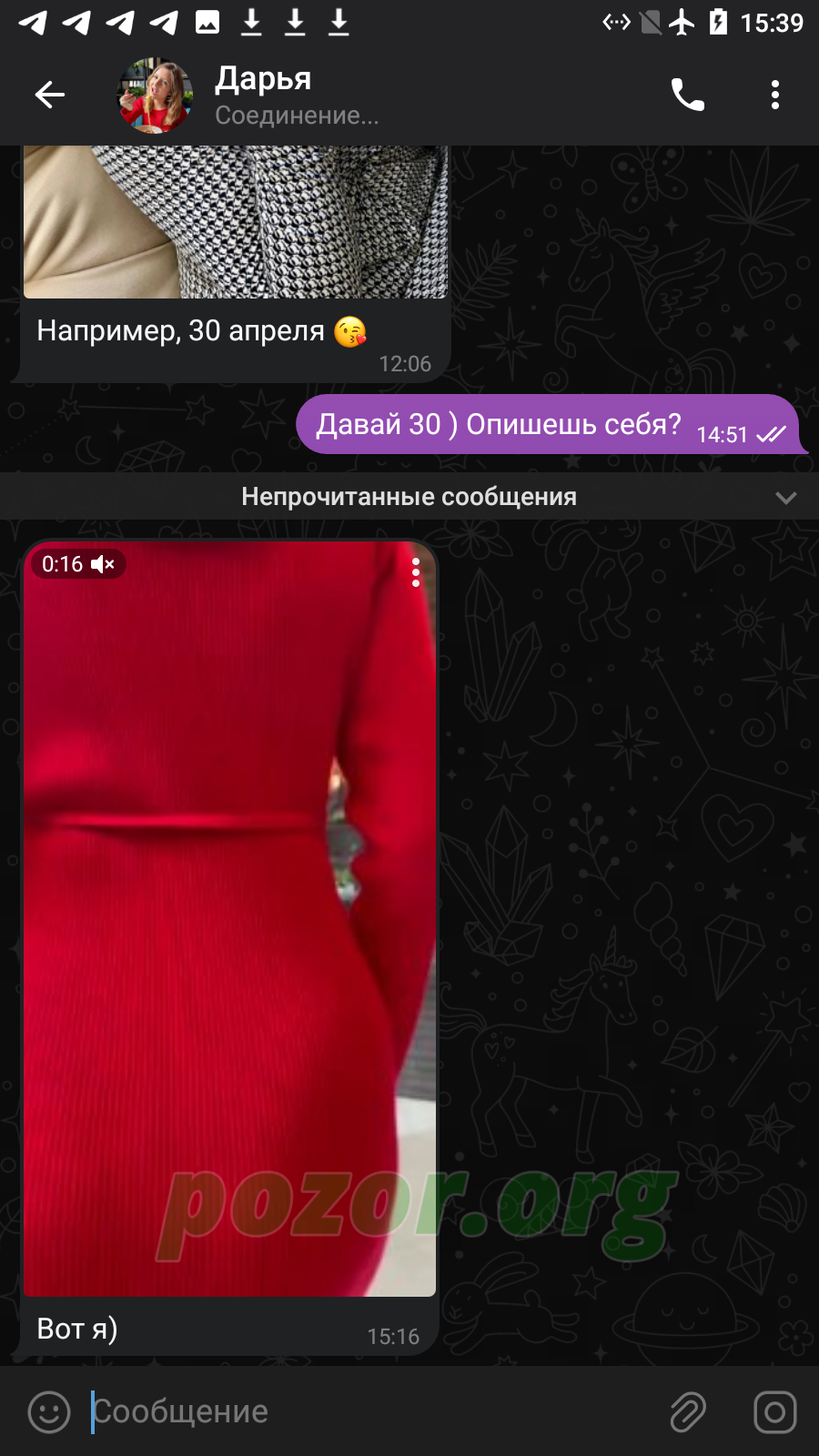Record a video message with camera icon
The width and height of the screenshot is (819, 1456).
pos(775,1412)
